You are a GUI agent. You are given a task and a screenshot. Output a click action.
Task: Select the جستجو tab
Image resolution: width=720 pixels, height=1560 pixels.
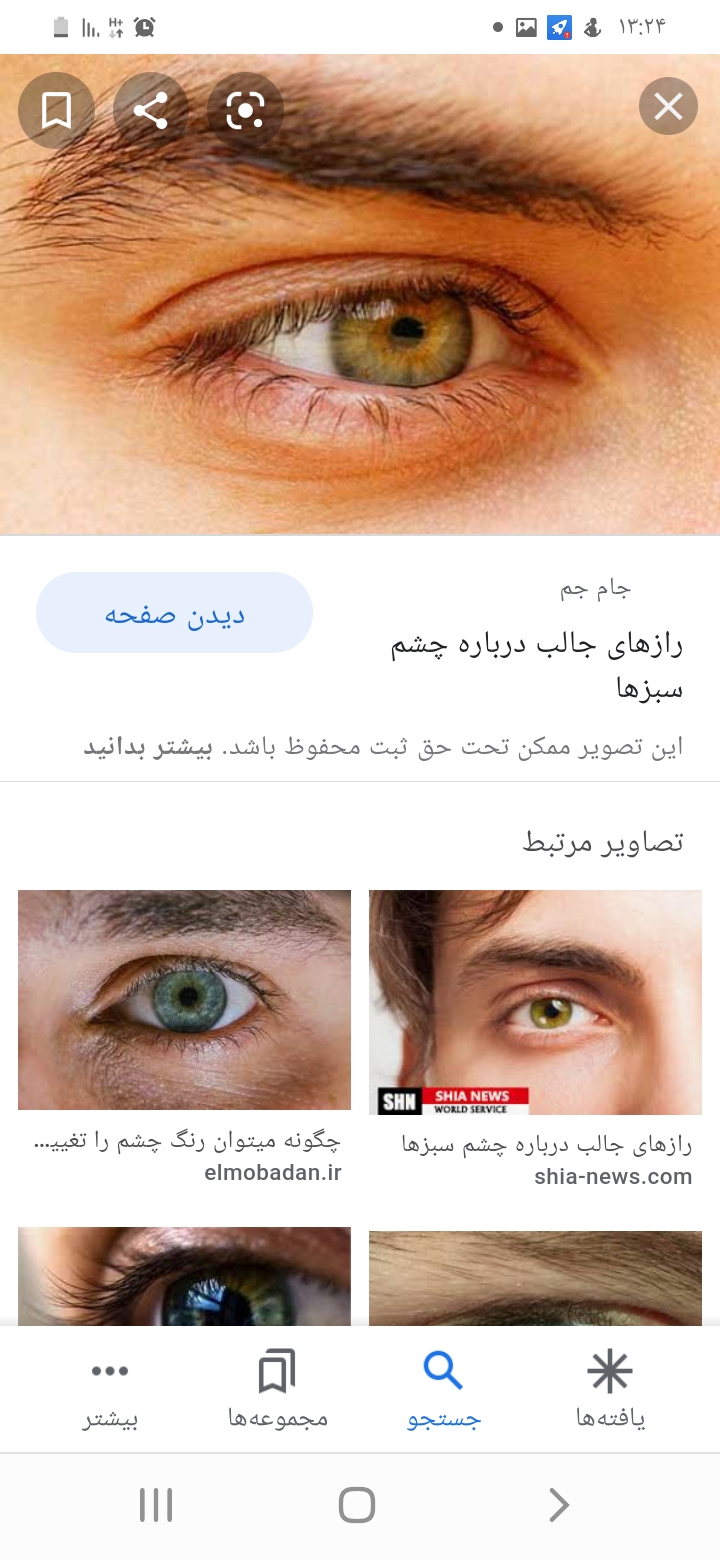click(x=443, y=1389)
